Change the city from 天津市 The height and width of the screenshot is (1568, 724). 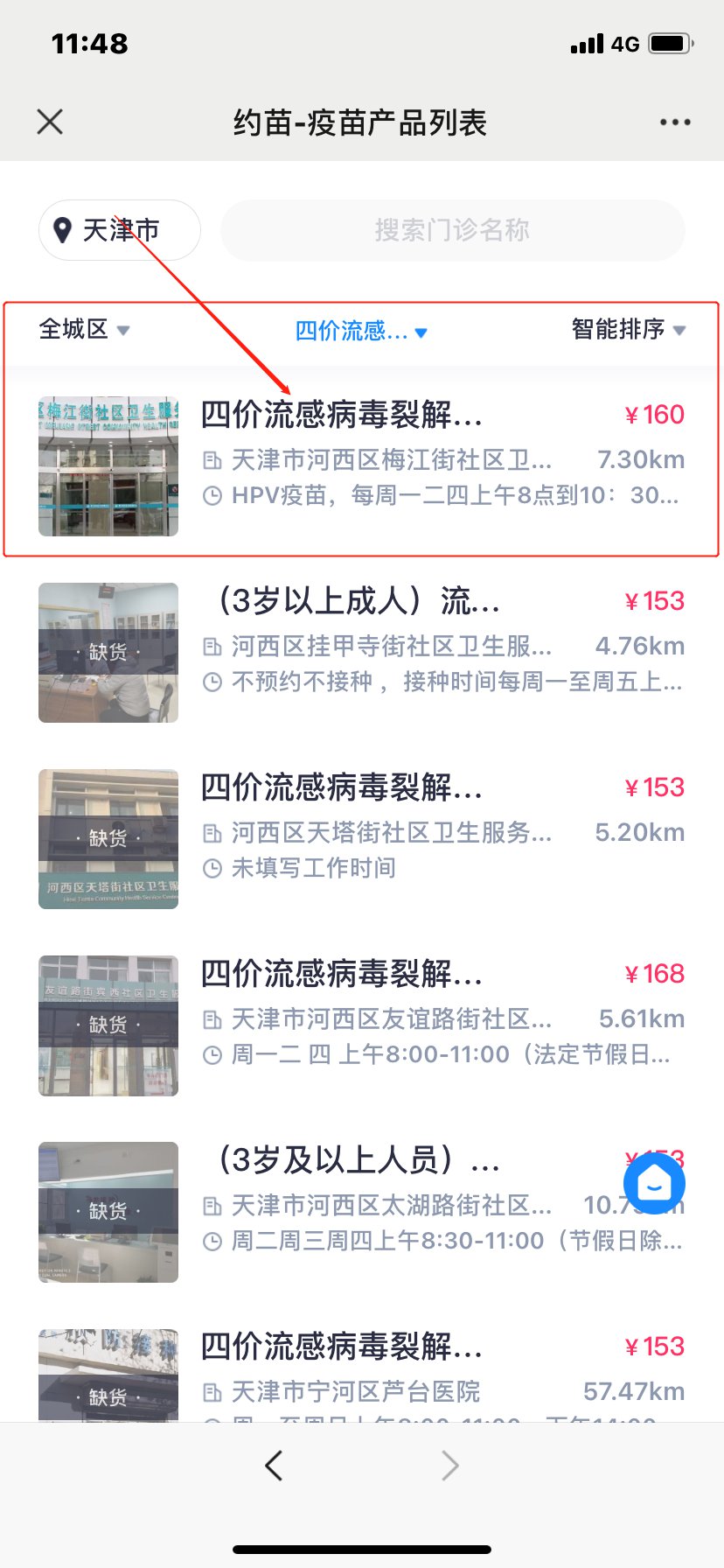[120, 230]
